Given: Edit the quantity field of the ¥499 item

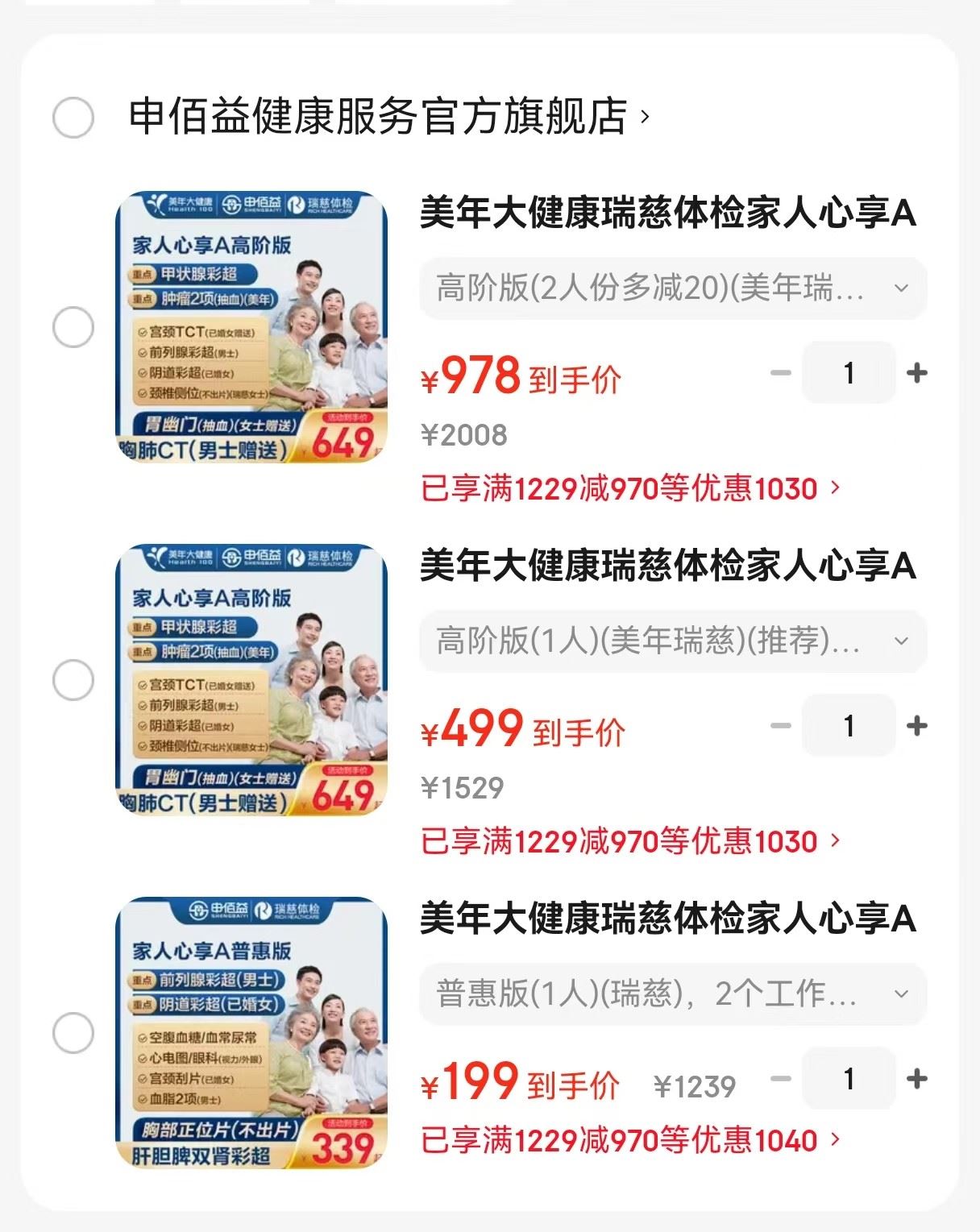Looking at the screenshot, I should pyautogui.click(x=849, y=726).
